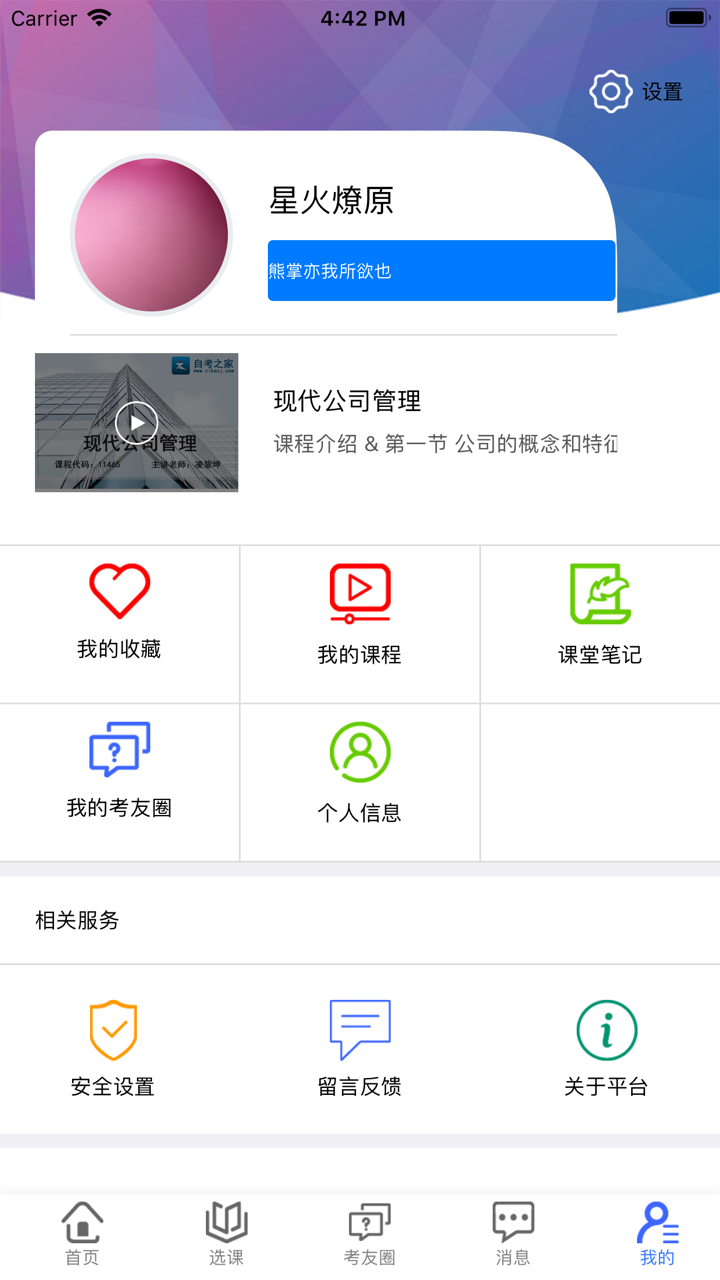Open the 考友圈 bottom tab
The image size is (720, 1280).
[369, 1230]
